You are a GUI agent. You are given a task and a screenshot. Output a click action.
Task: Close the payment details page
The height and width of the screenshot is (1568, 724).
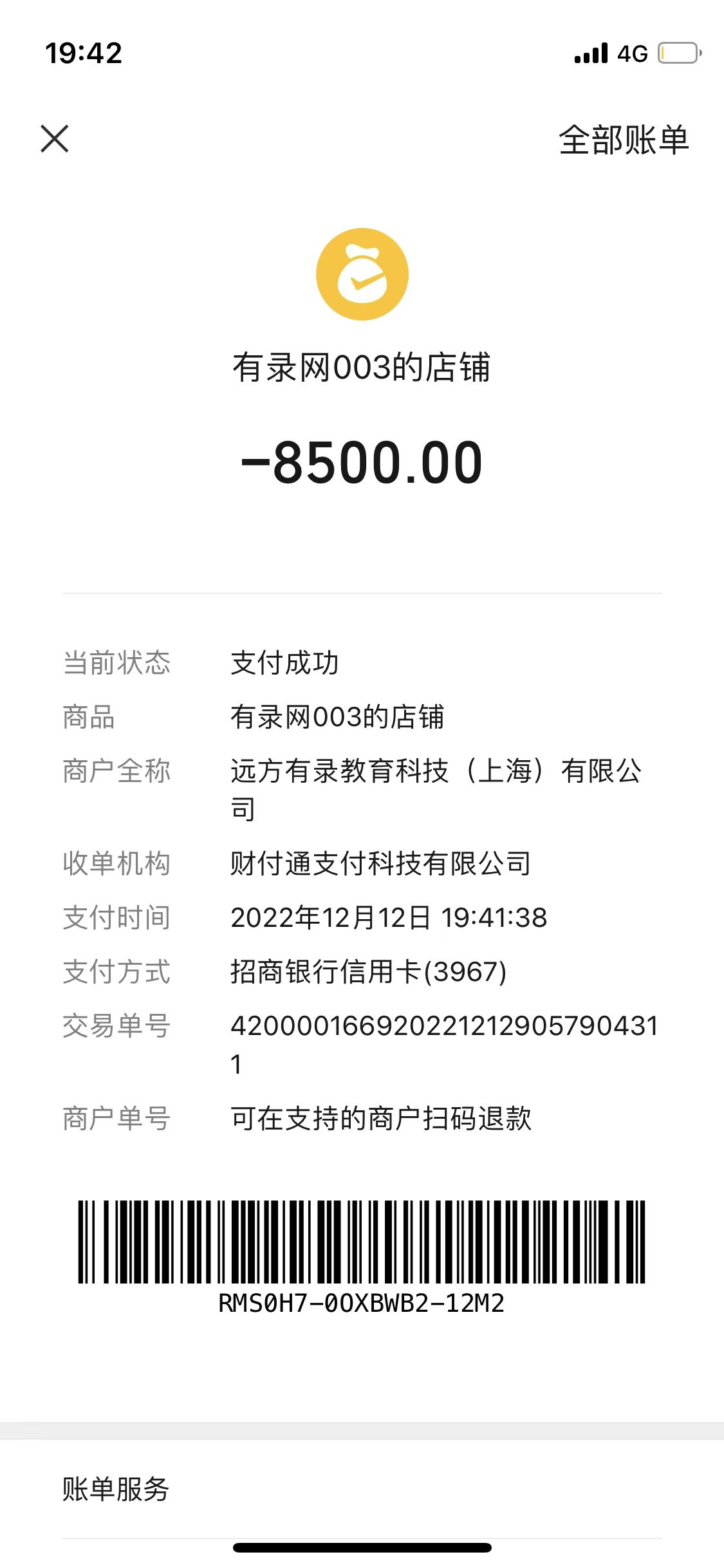pos(55,139)
